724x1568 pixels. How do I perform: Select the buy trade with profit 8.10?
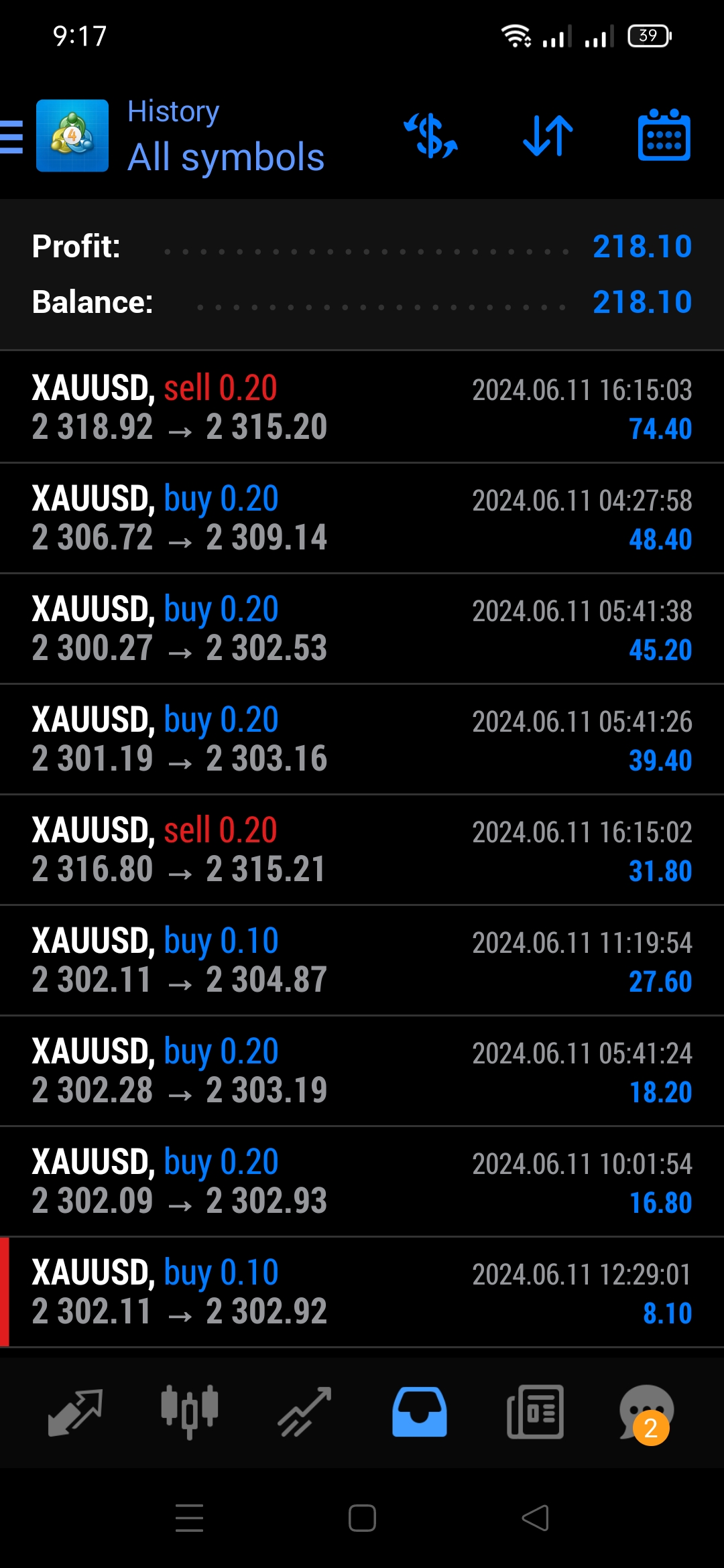click(x=362, y=1292)
